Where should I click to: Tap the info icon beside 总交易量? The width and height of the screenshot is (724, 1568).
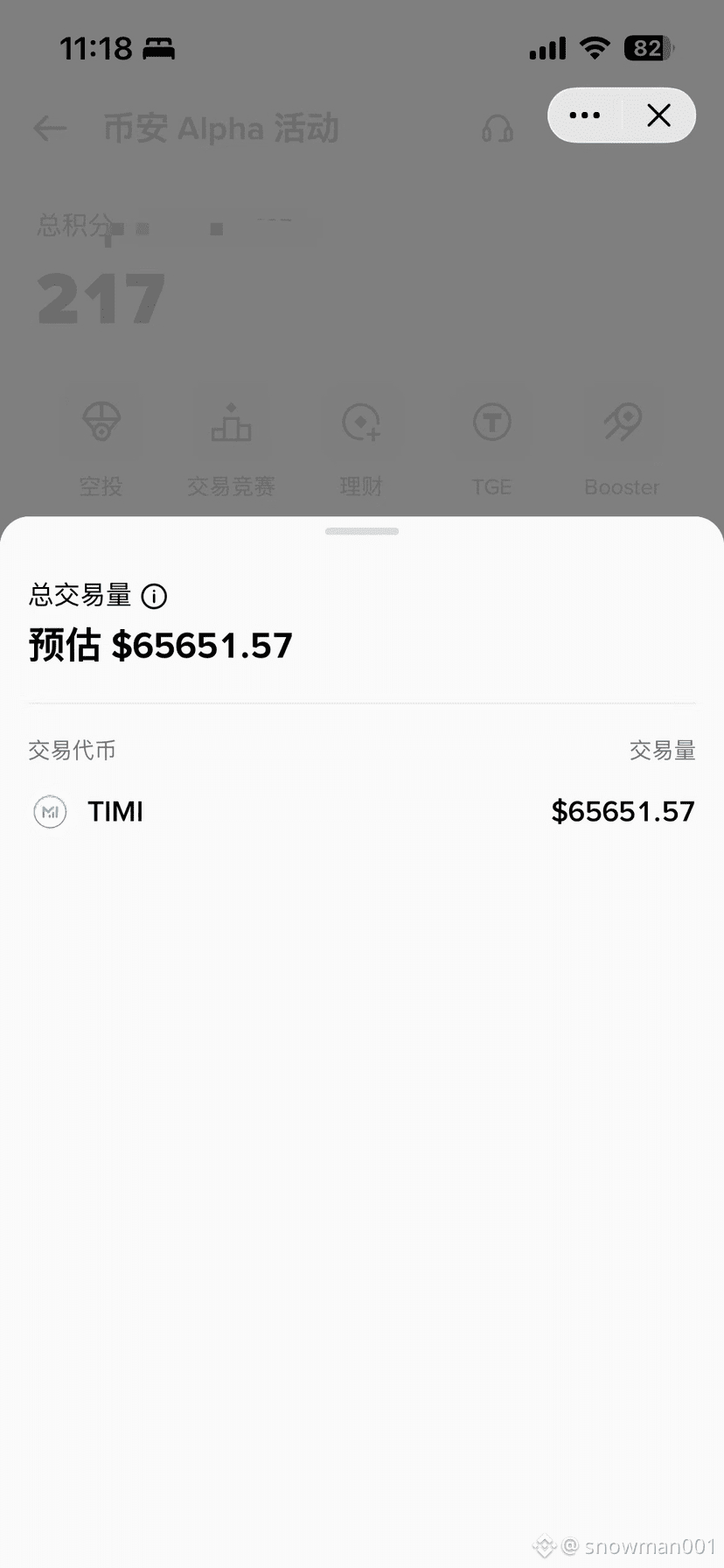tap(154, 597)
